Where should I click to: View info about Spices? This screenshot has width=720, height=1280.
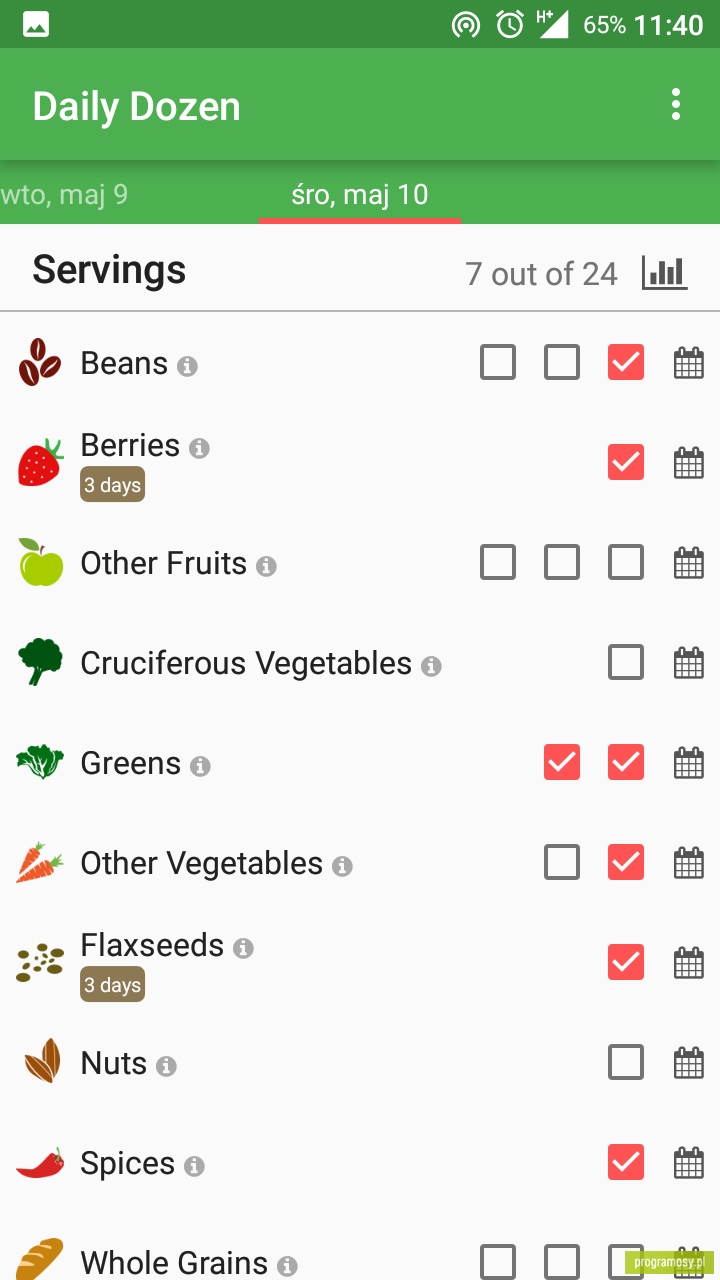194,1166
